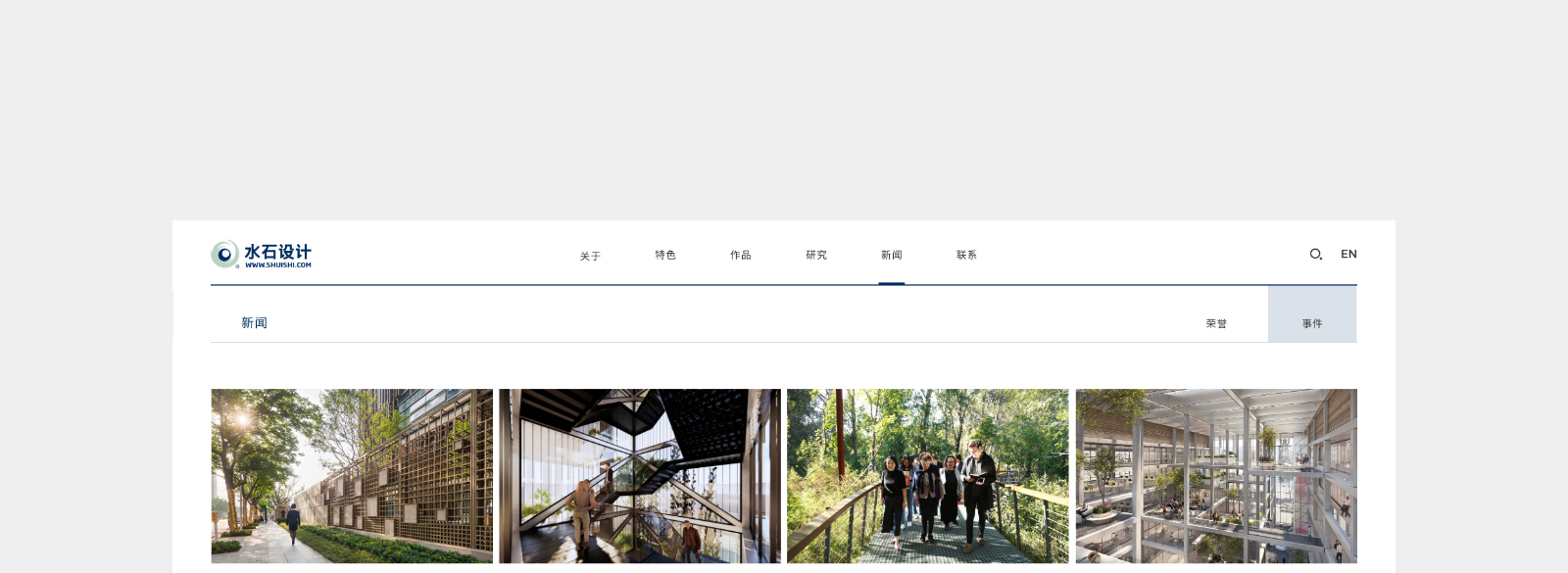Open news tile with white atrium rendering
Image resolution: width=1568 pixels, height=573 pixels.
[x=1216, y=476]
